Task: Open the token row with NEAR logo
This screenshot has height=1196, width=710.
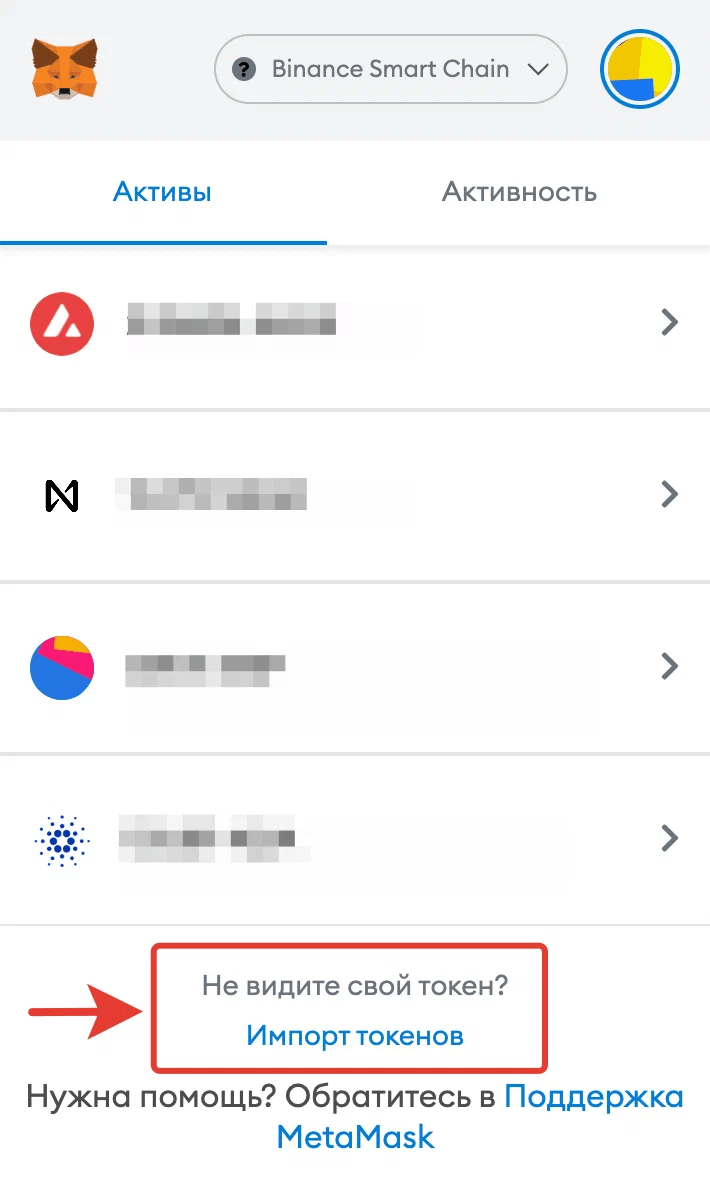Action: [x=355, y=495]
